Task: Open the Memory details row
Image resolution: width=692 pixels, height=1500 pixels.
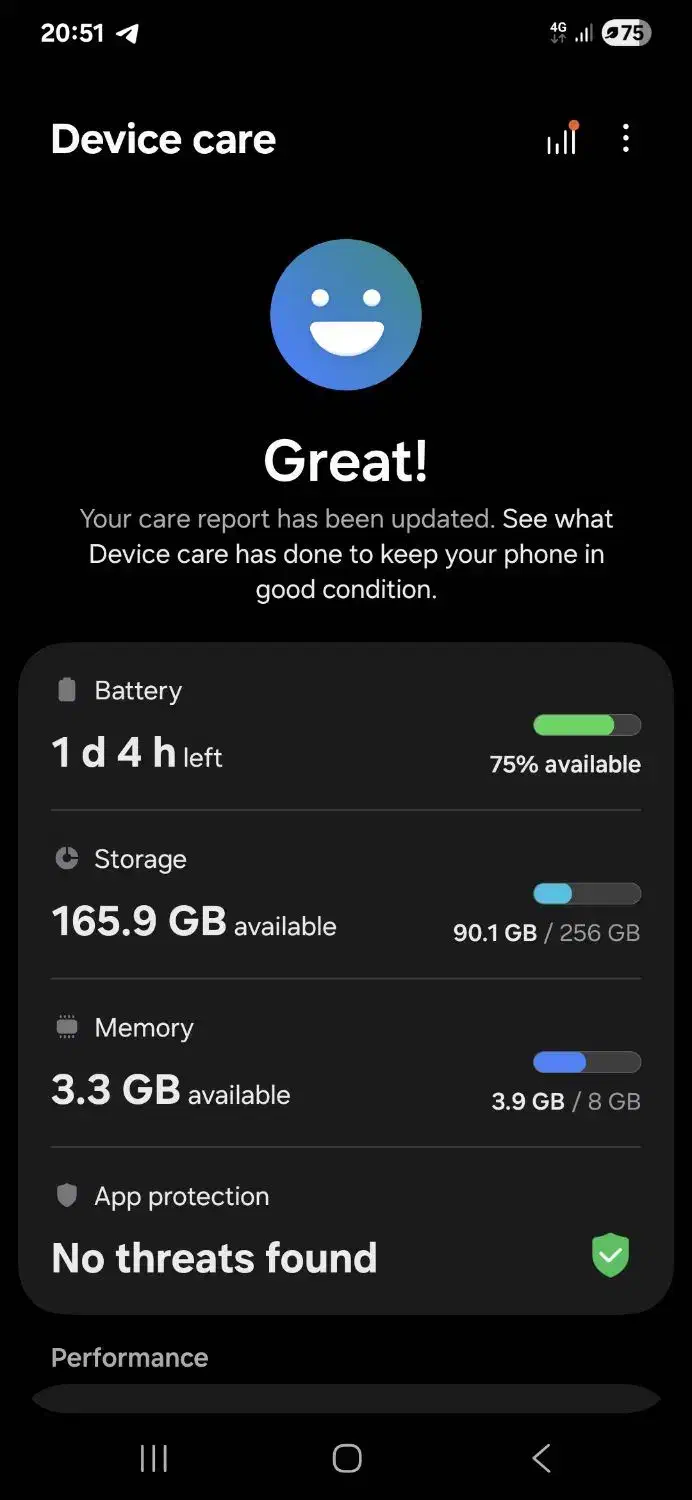Action: click(346, 1064)
